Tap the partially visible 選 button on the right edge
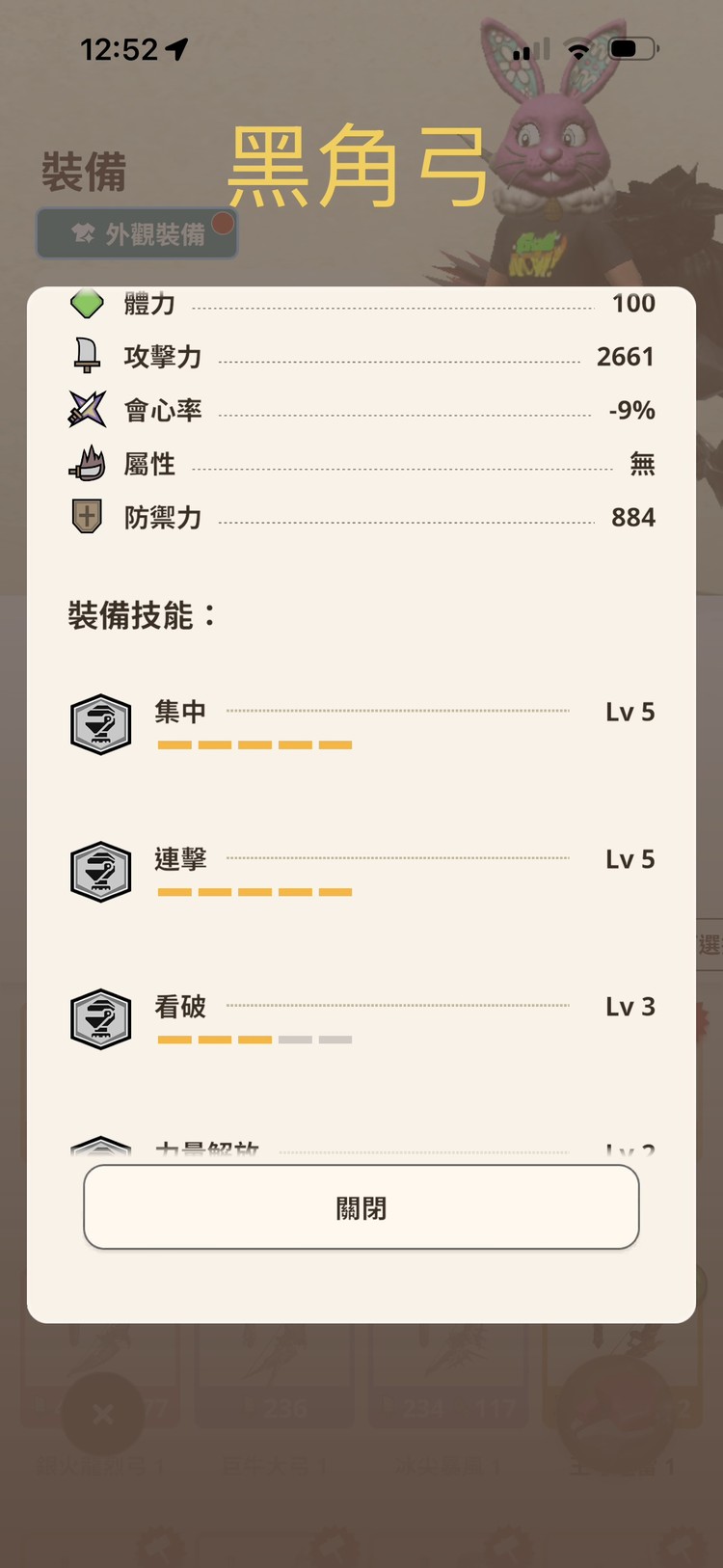This screenshot has width=723, height=1568. pyautogui.click(x=710, y=943)
